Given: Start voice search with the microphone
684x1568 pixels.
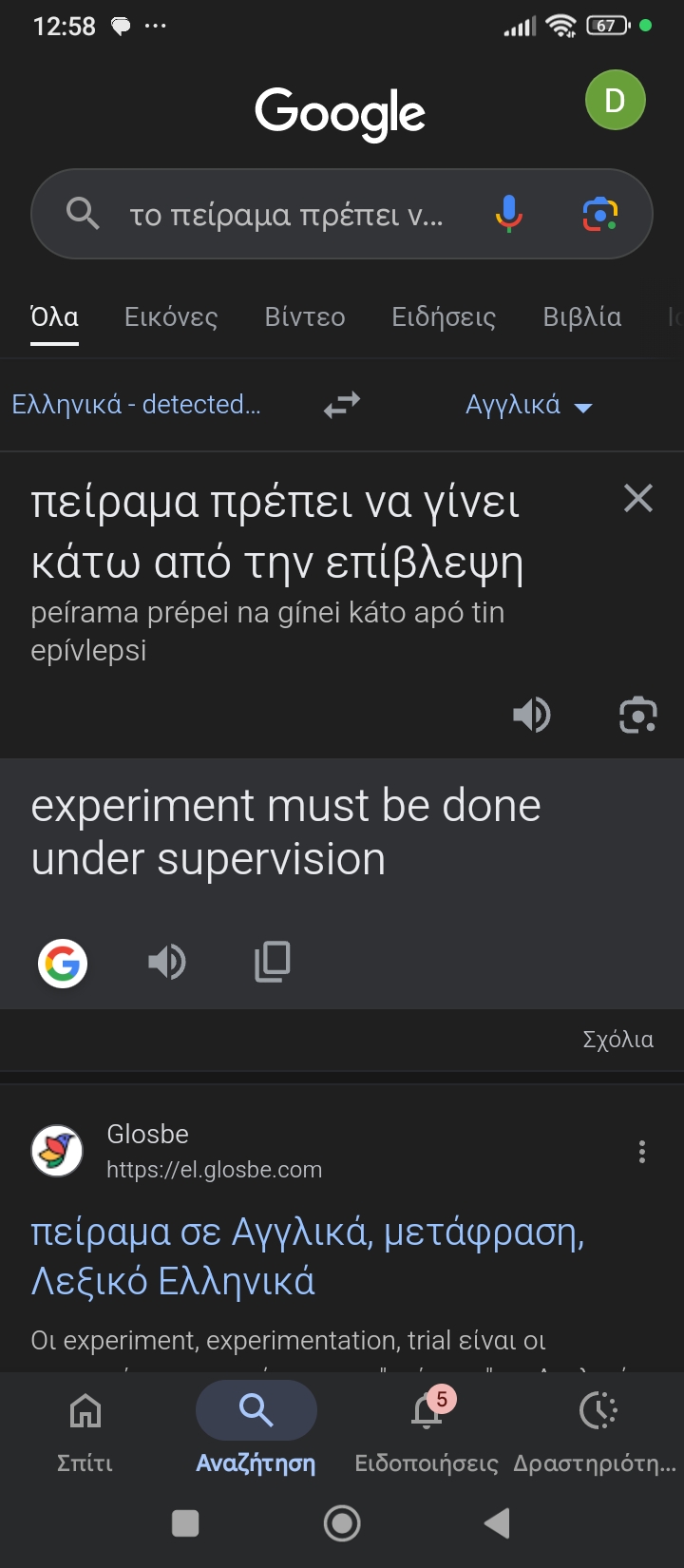Looking at the screenshot, I should point(509,215).
